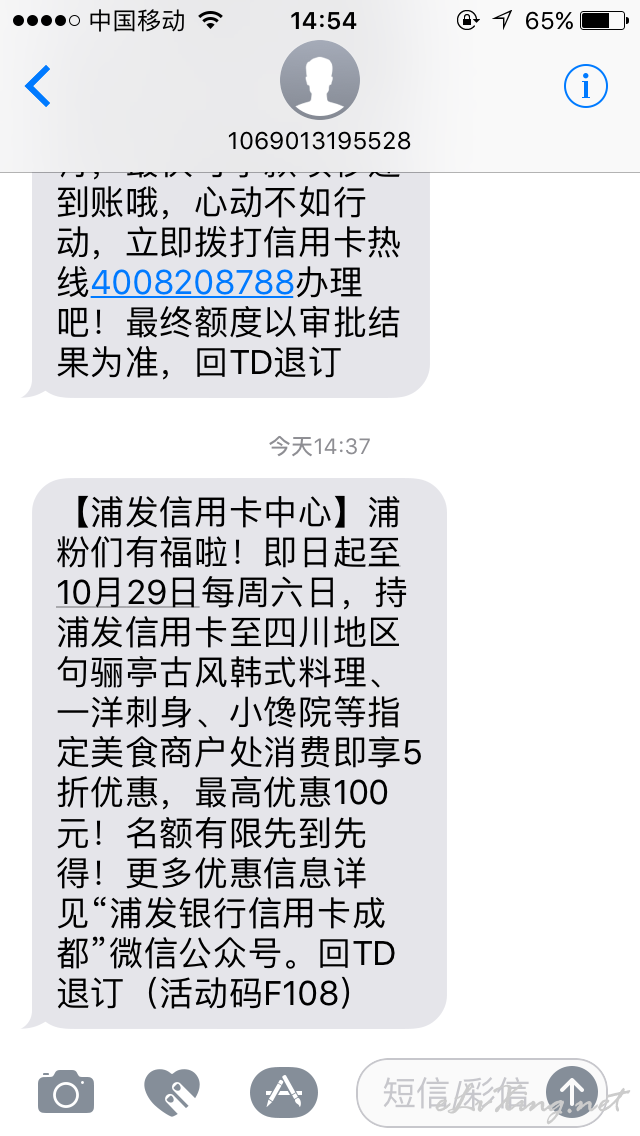Screen dimensions: 640x1136
Task: Go back to the message list
Action: click(x=38, y=86)
